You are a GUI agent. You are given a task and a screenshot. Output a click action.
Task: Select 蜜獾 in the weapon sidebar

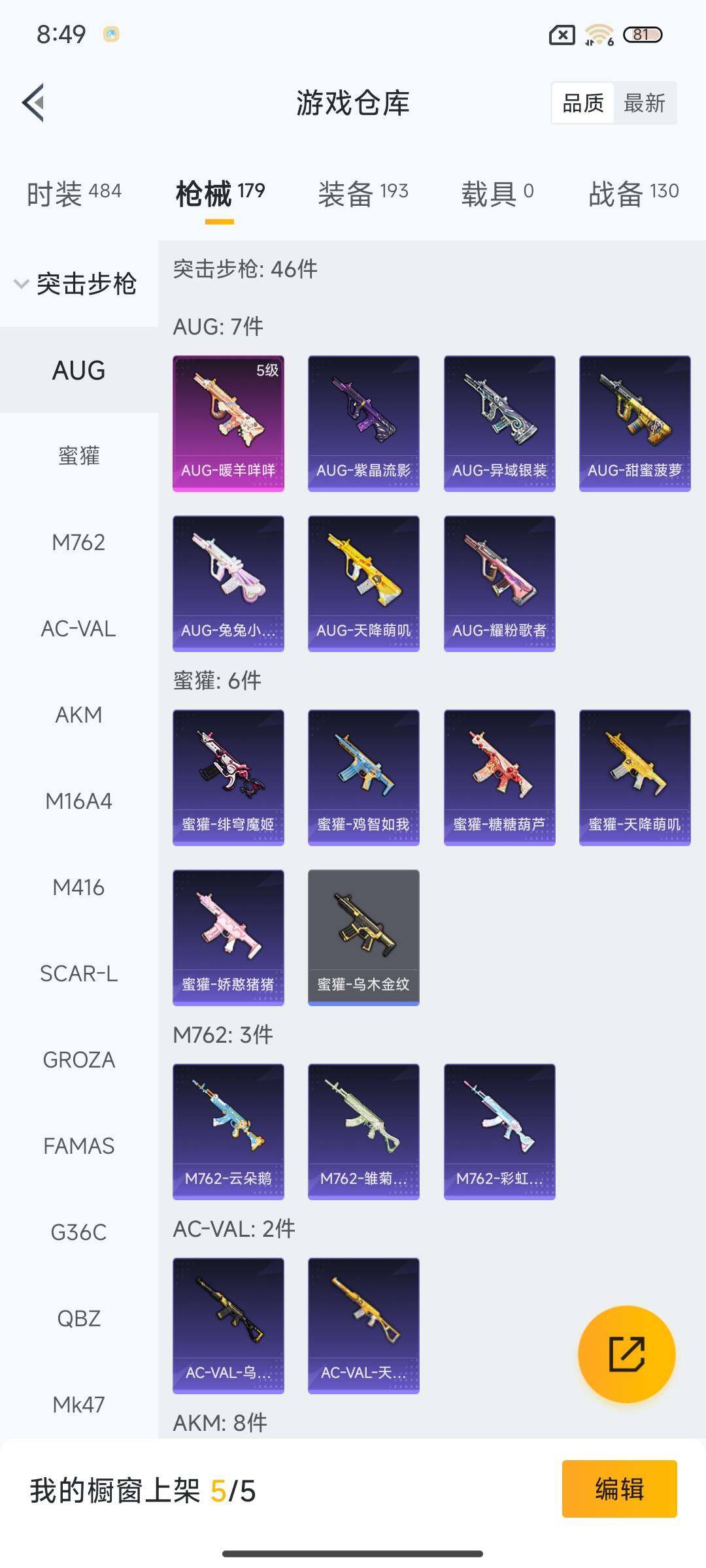[78, 456]
